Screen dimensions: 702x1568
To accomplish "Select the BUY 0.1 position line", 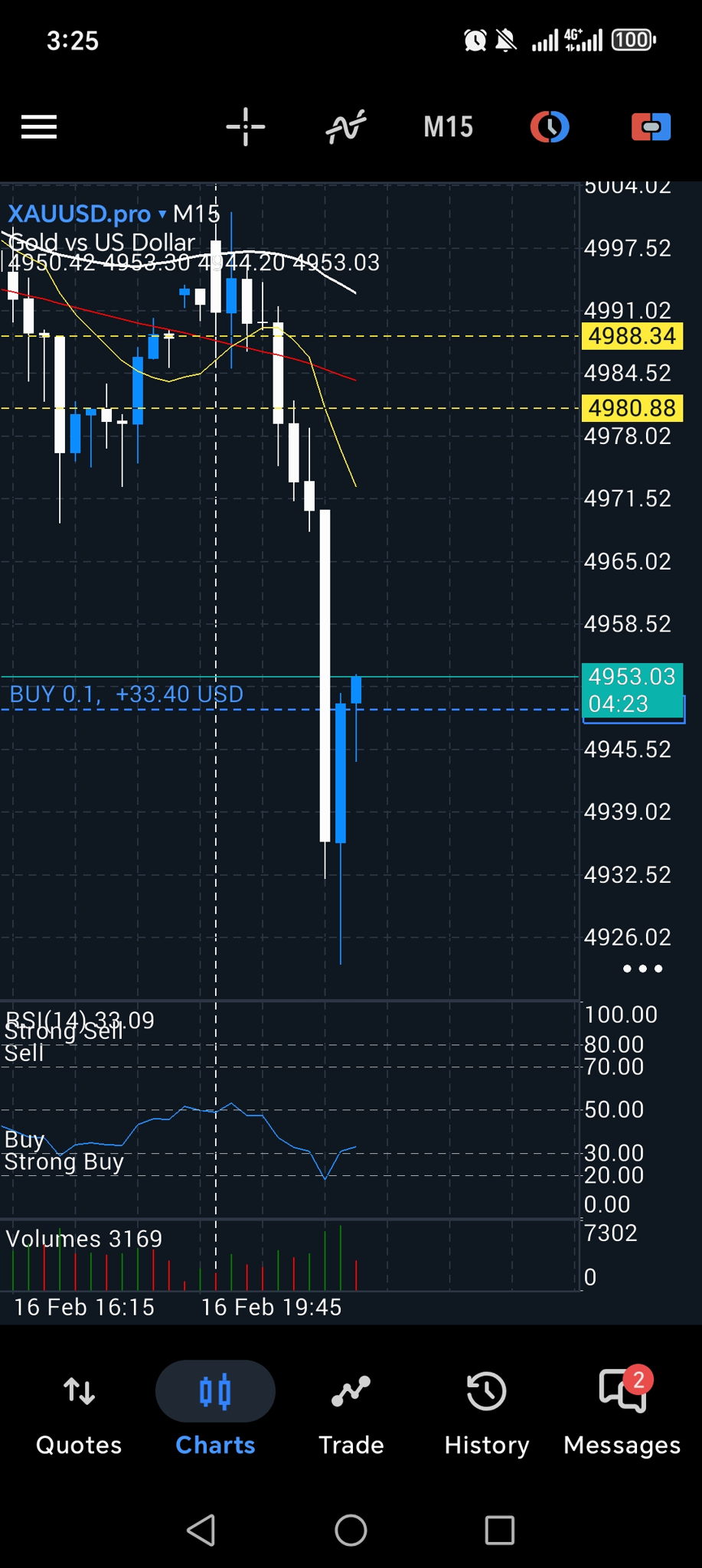I will click(126, 695).
